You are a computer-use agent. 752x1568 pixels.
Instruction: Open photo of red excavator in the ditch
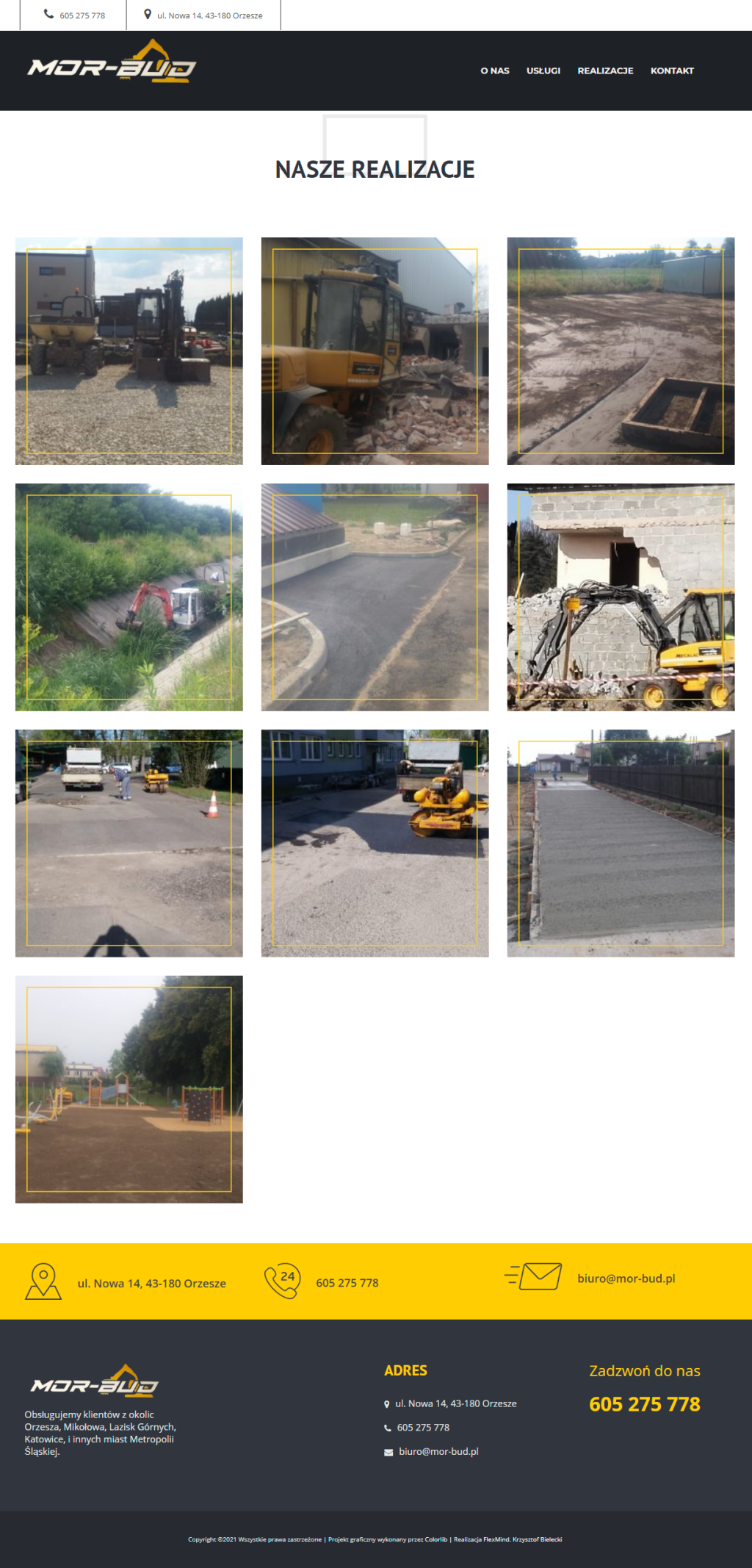click(x=129, y=597)
